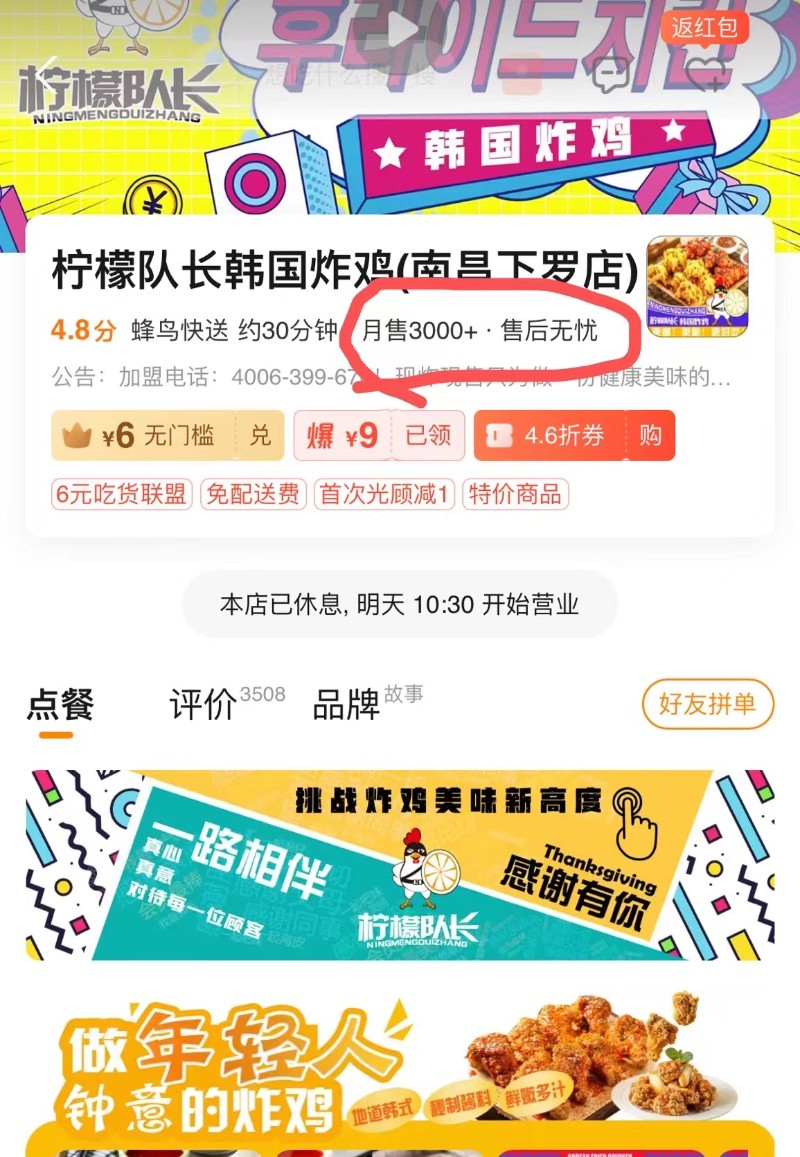
Task: Open the 品牌故事 tab
Action: pos(347,705)
